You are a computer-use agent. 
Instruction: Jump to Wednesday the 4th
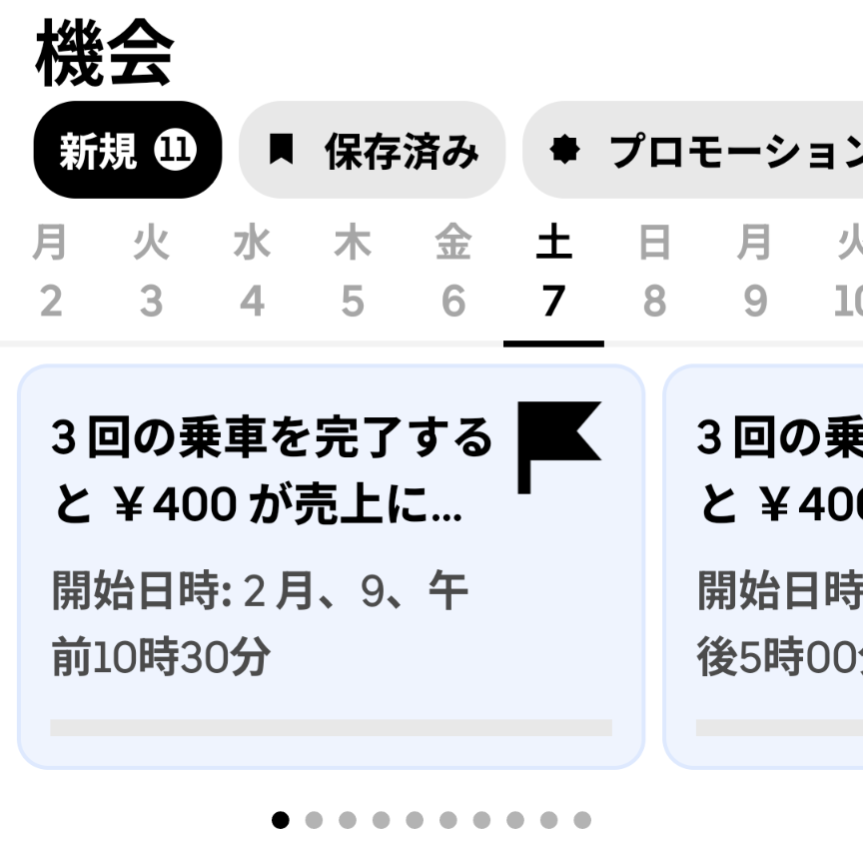coord(252,271)
